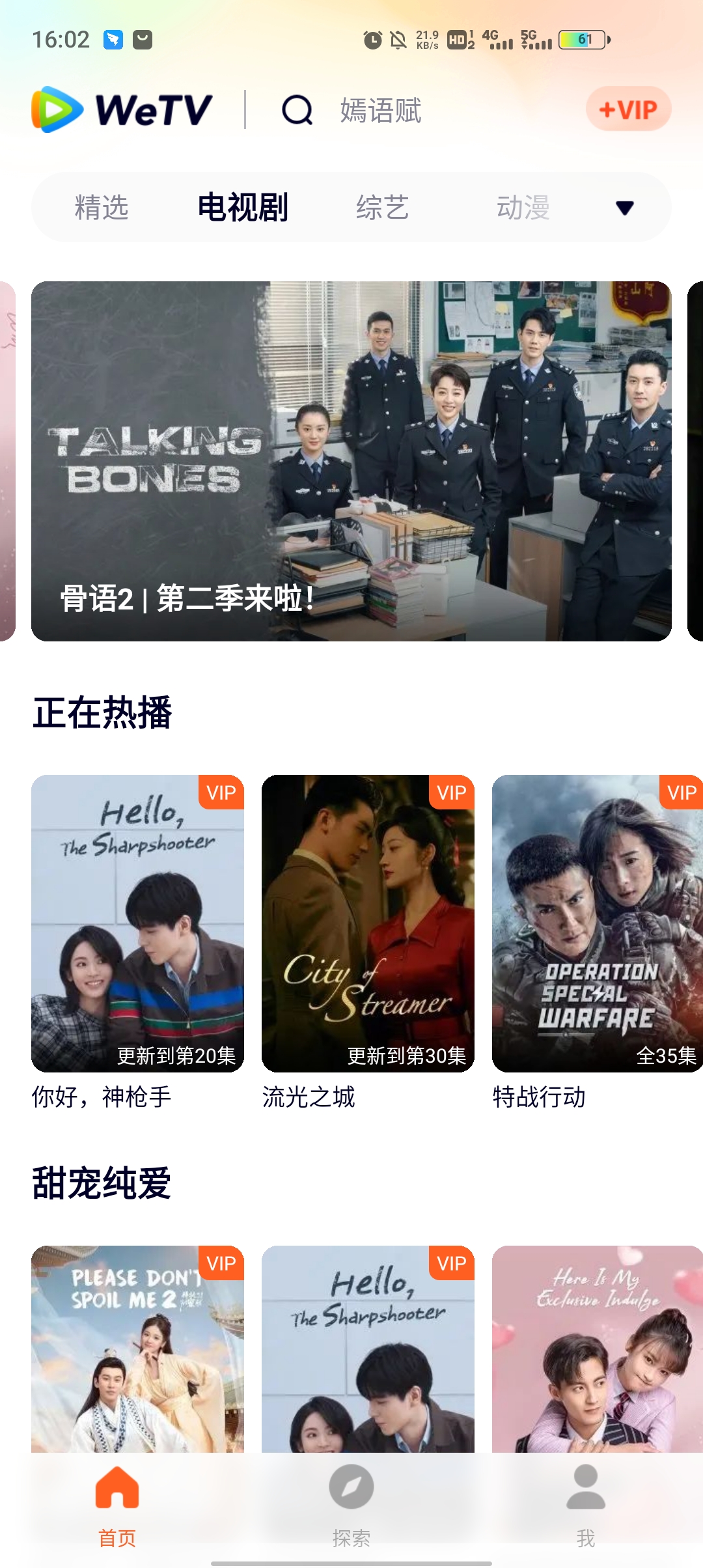Select the 综艺 tab
This screenshot has width=703, height=1568.
[383, 208]
